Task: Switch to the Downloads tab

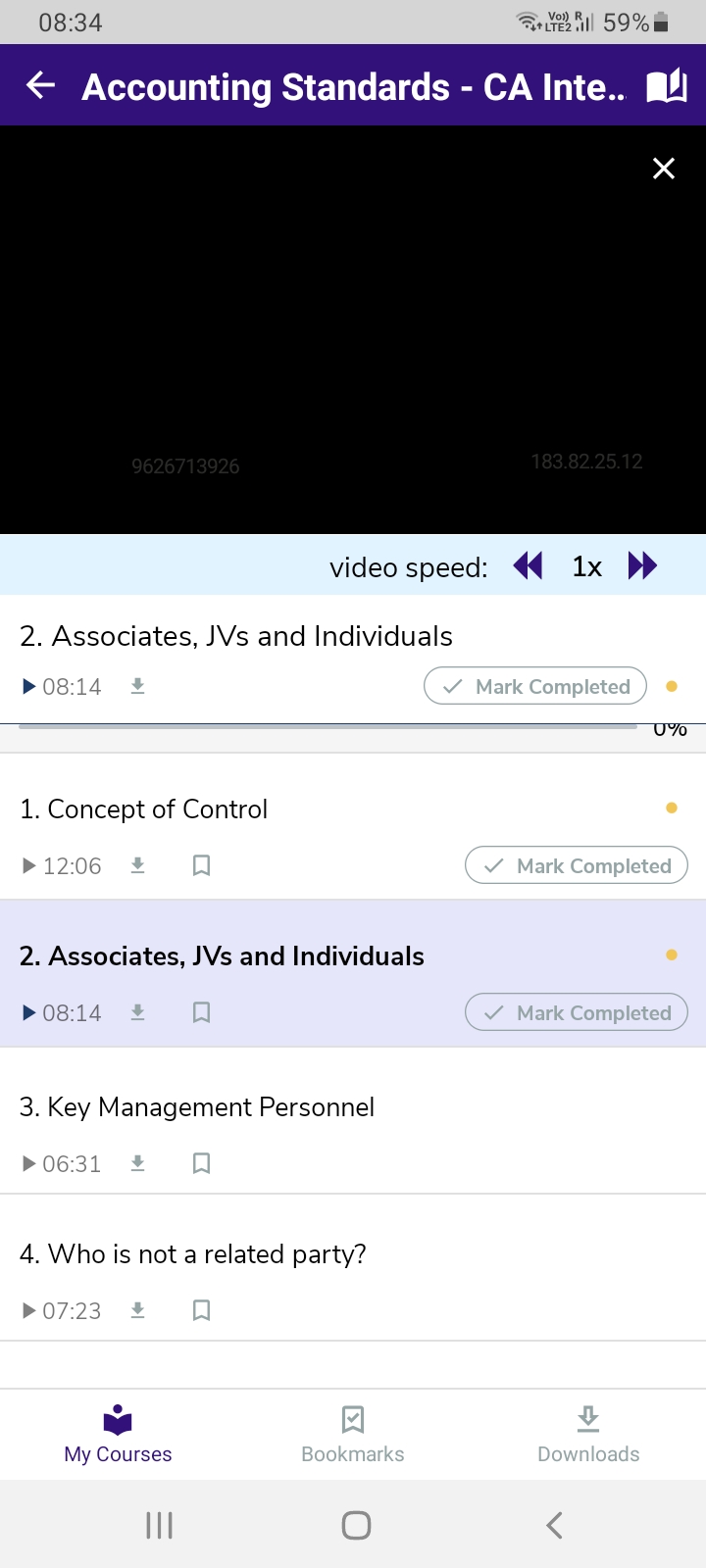Action: 588,1434
